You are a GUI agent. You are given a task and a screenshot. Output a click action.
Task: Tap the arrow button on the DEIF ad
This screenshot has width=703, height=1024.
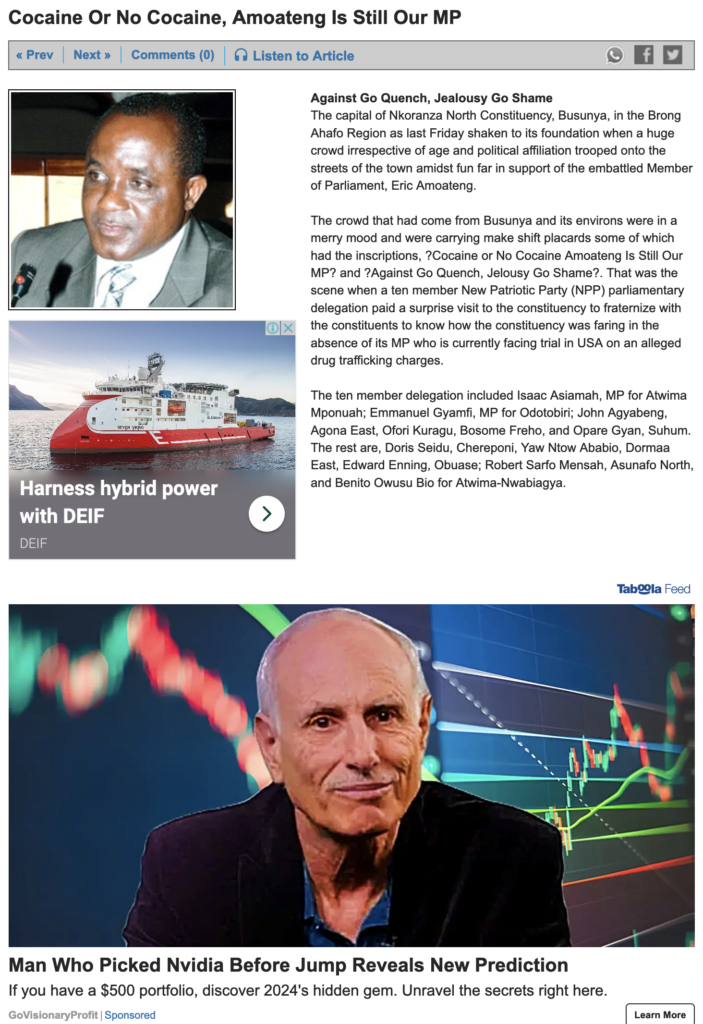click(x=266, y=514)
